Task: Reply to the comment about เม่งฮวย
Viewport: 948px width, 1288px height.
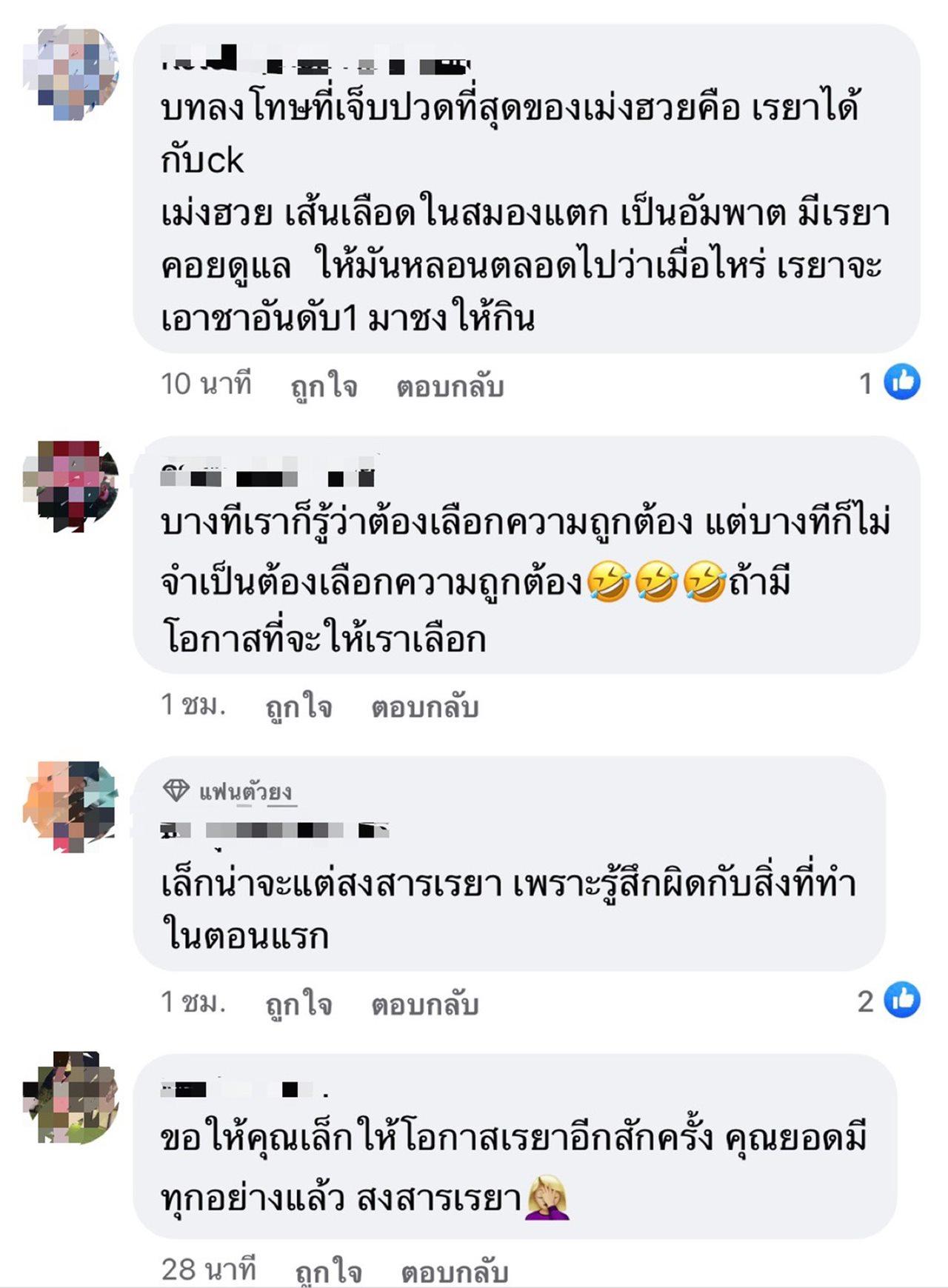Action: pyautogui.click(x=450, y=386)
